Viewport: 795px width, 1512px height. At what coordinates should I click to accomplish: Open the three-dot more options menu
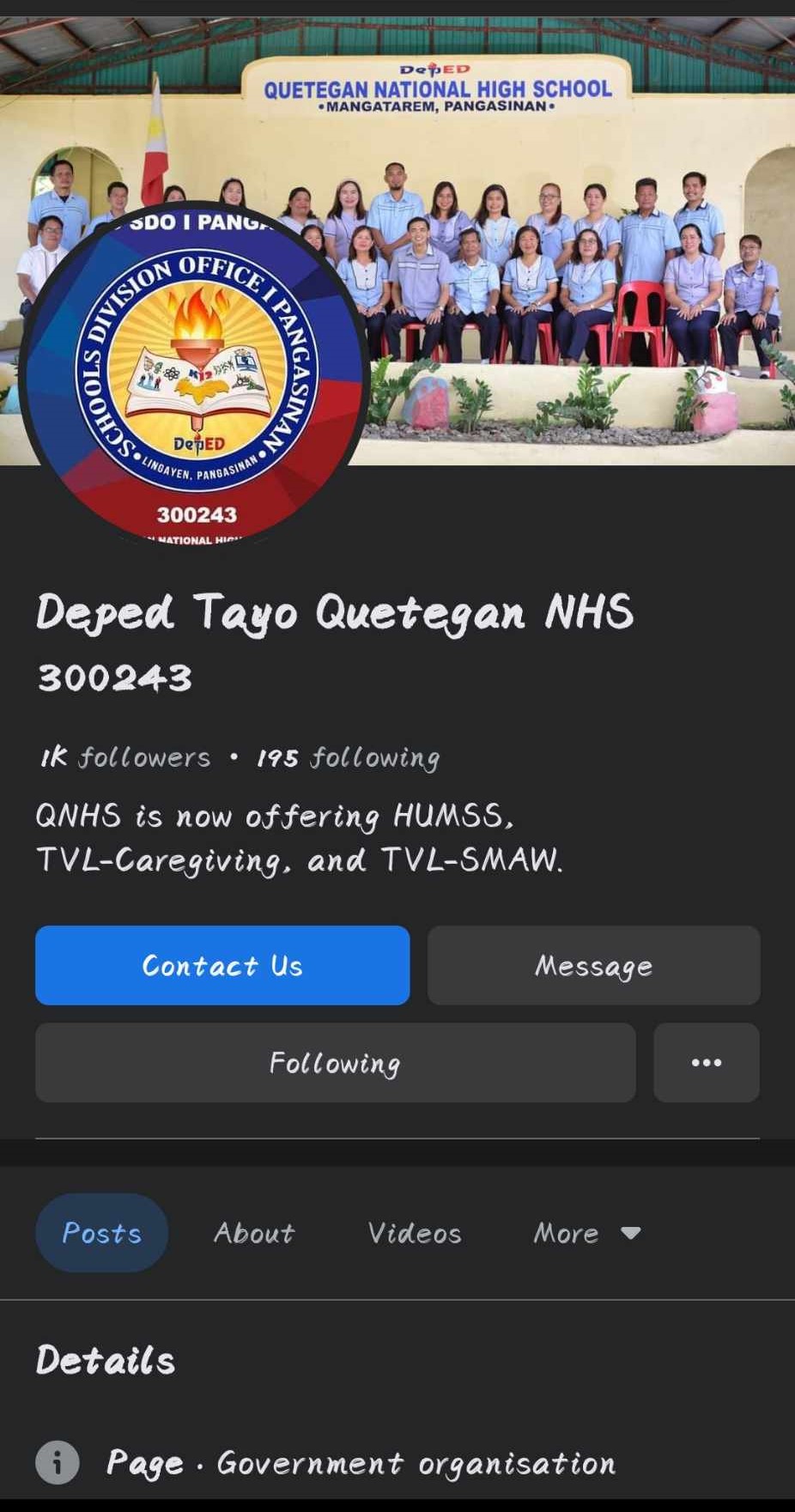point(706,1062)
